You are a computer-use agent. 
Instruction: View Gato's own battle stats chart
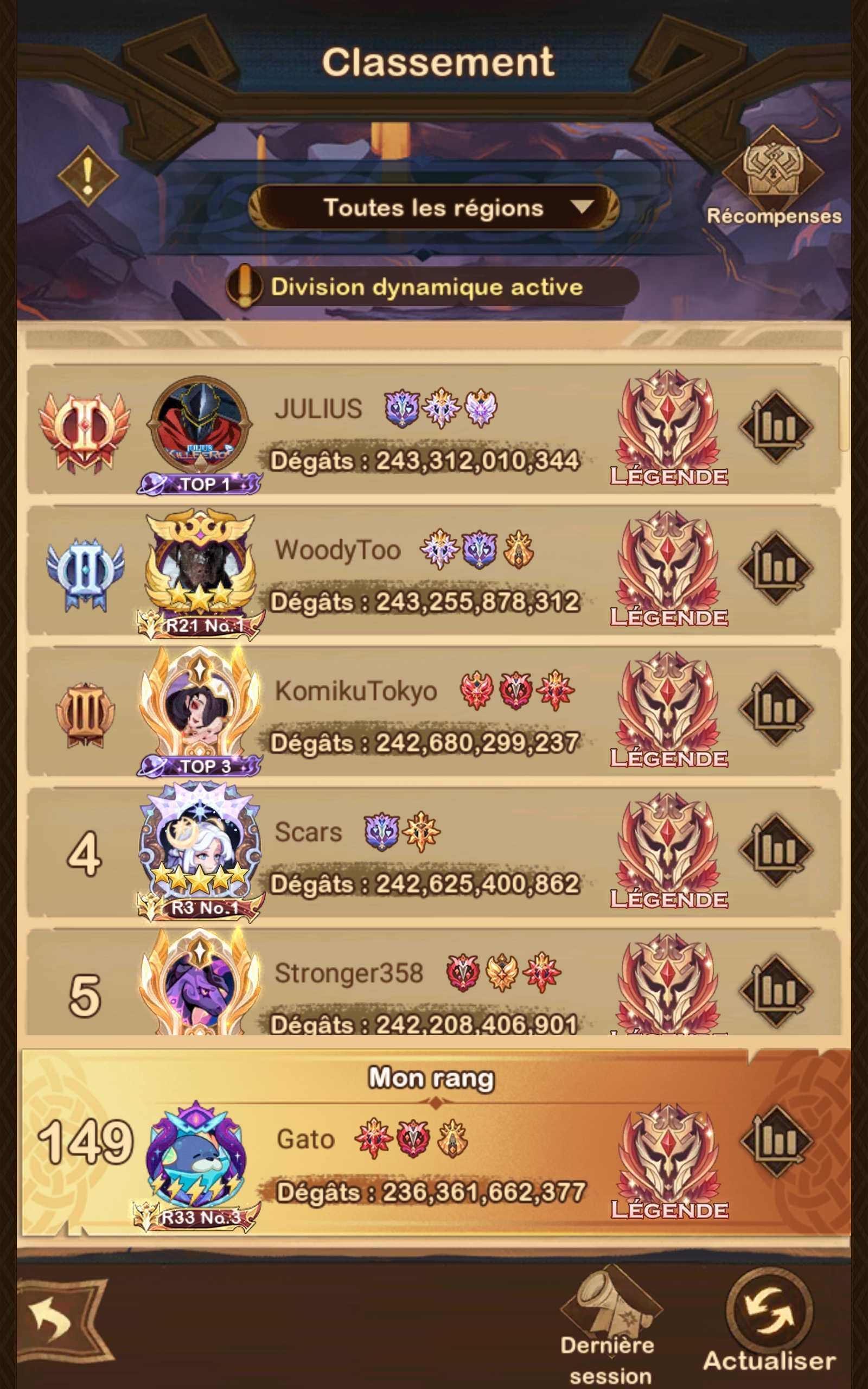776,1141
